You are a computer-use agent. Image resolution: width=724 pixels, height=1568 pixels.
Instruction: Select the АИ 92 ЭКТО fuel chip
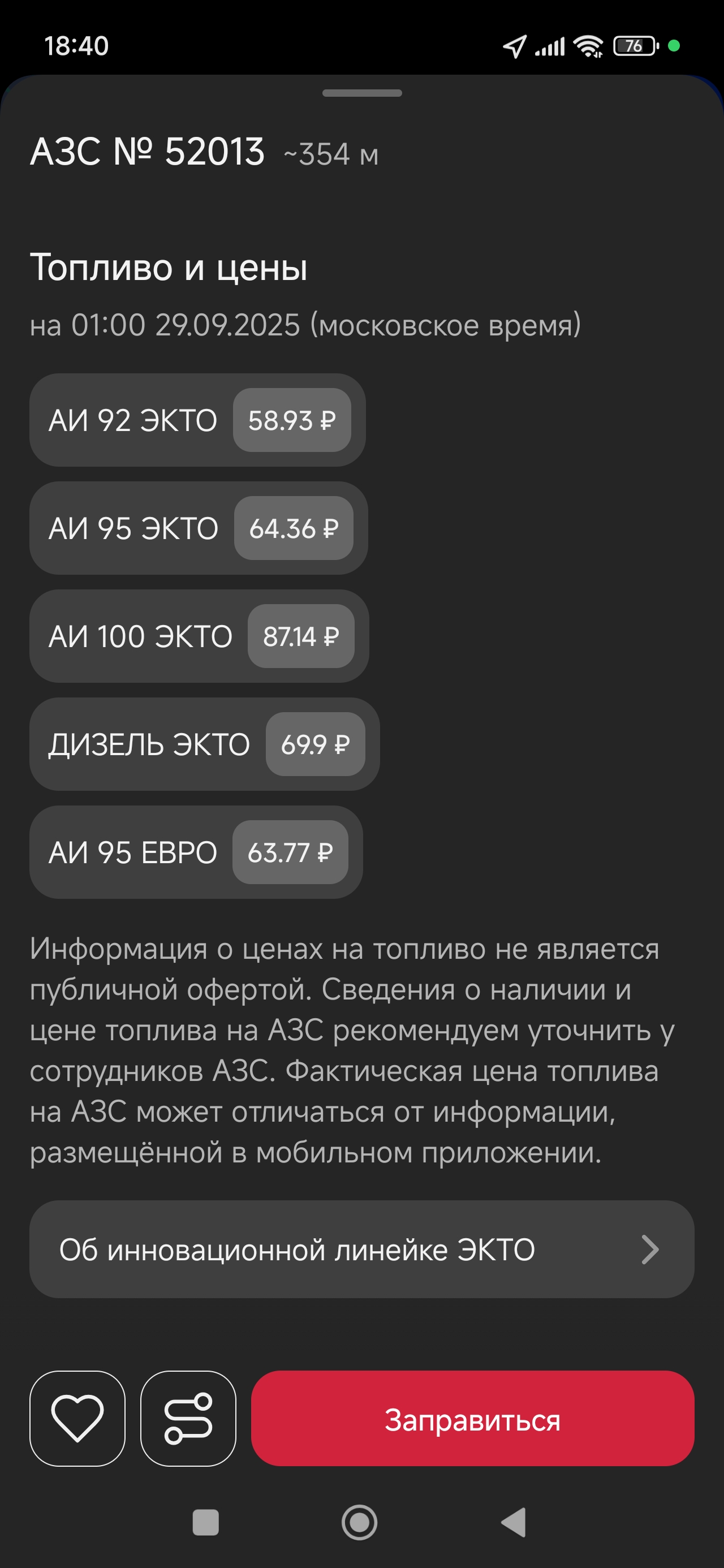coord(197,420)
